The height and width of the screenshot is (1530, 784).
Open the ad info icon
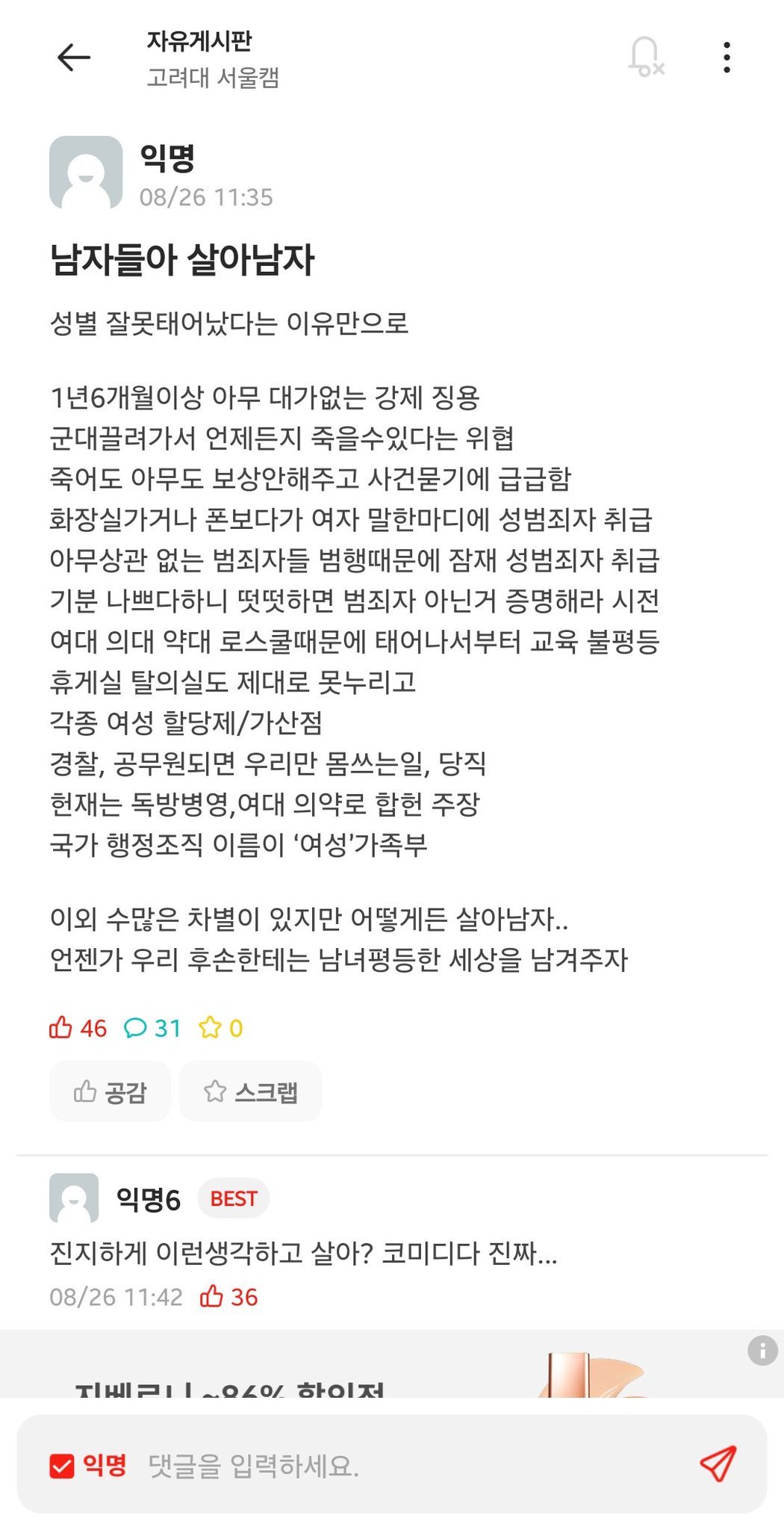pos(762,1351)
